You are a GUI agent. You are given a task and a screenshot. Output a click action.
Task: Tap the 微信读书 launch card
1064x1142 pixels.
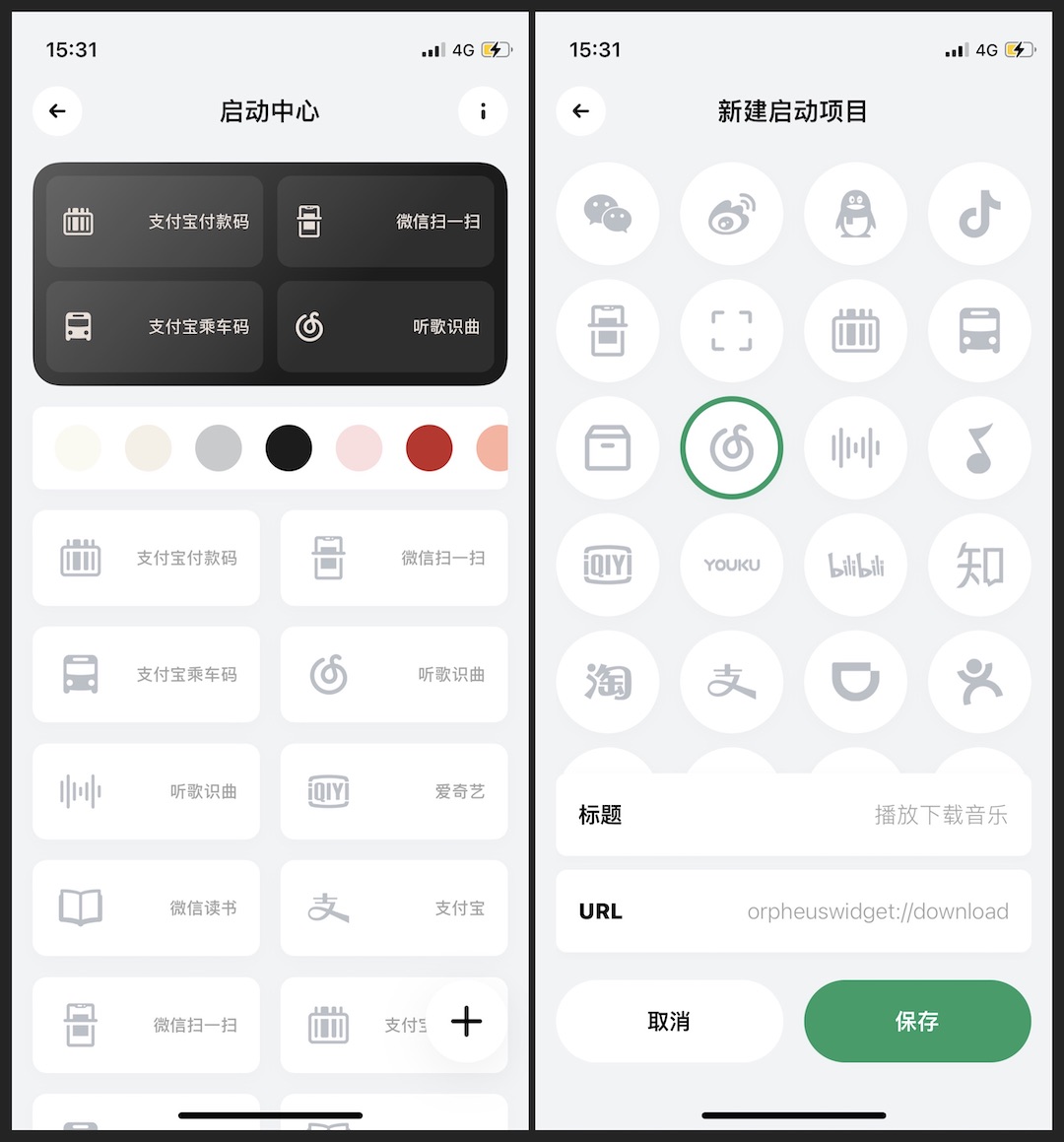(x=146, y=907)
